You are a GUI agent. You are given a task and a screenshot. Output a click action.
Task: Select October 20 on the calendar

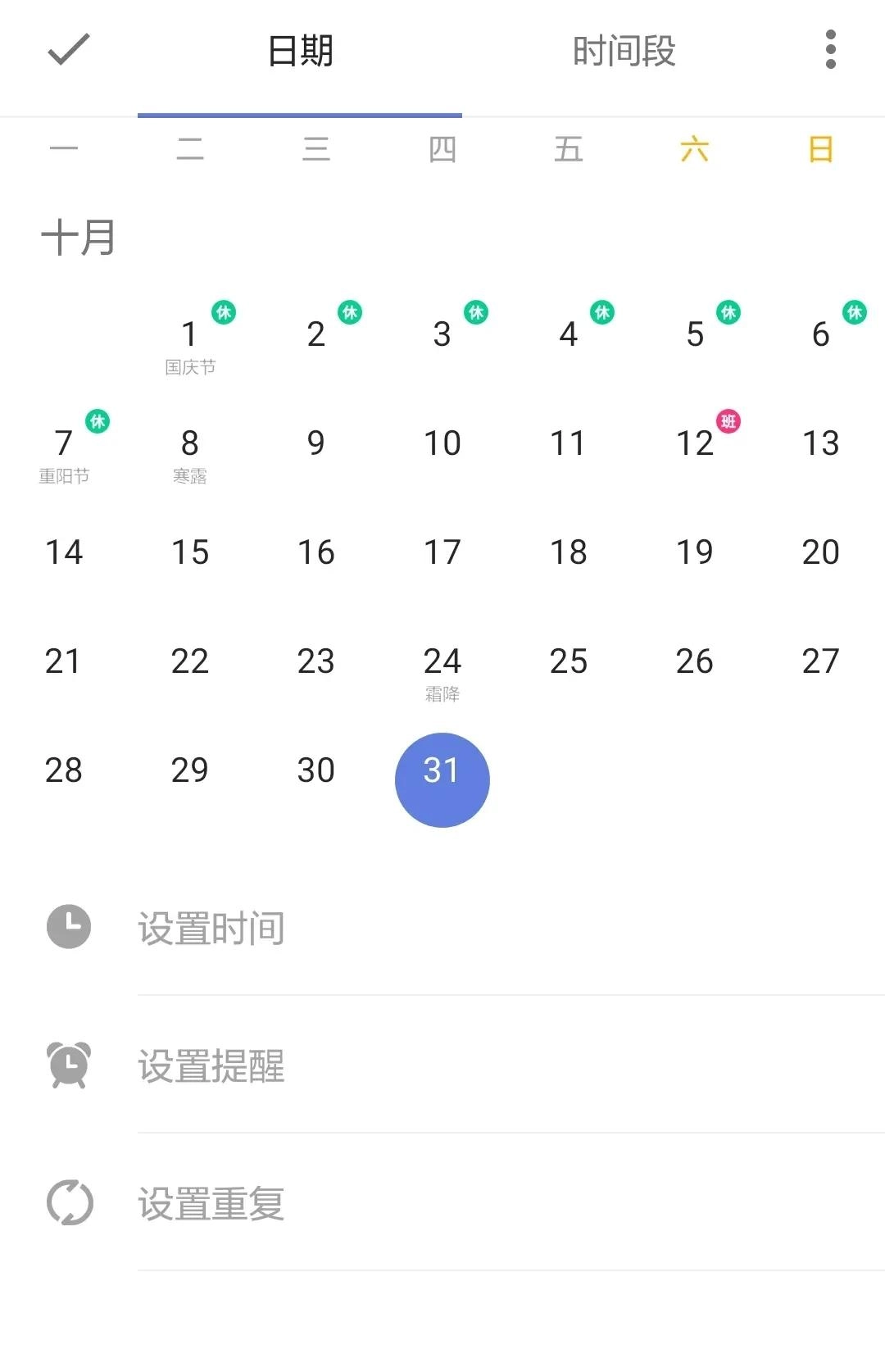point(820,552)
